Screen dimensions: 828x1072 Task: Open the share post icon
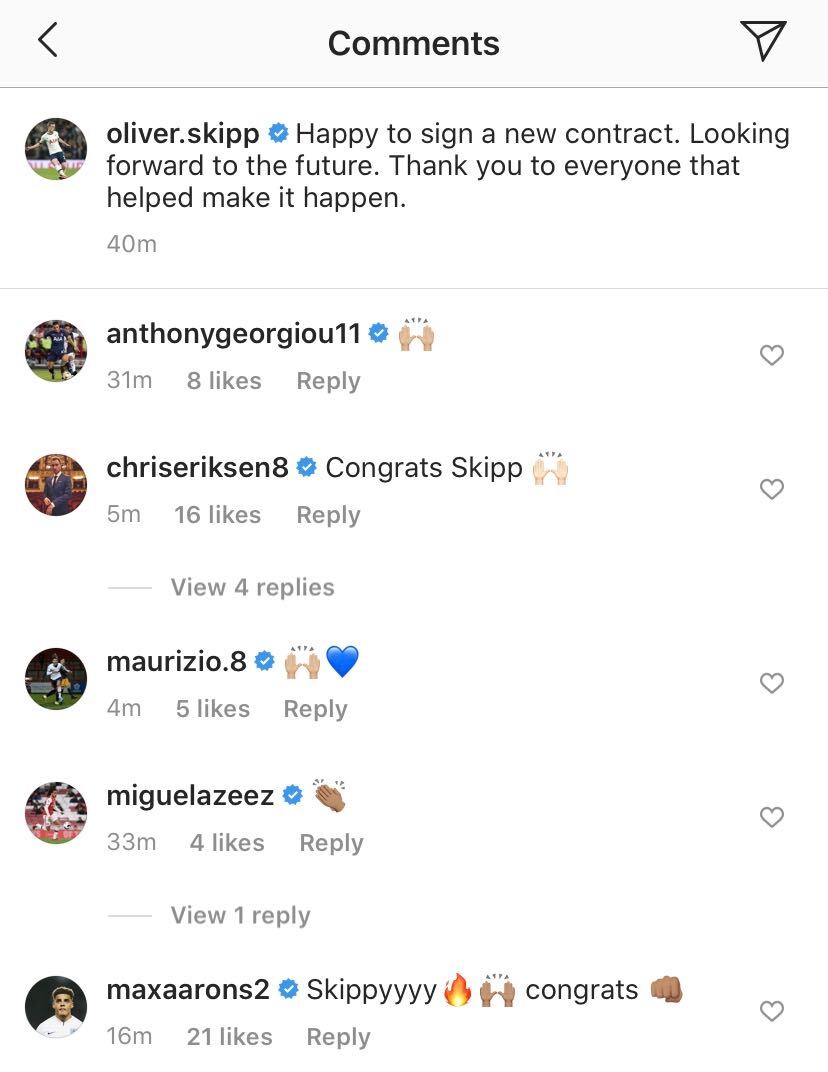(765, 42)
